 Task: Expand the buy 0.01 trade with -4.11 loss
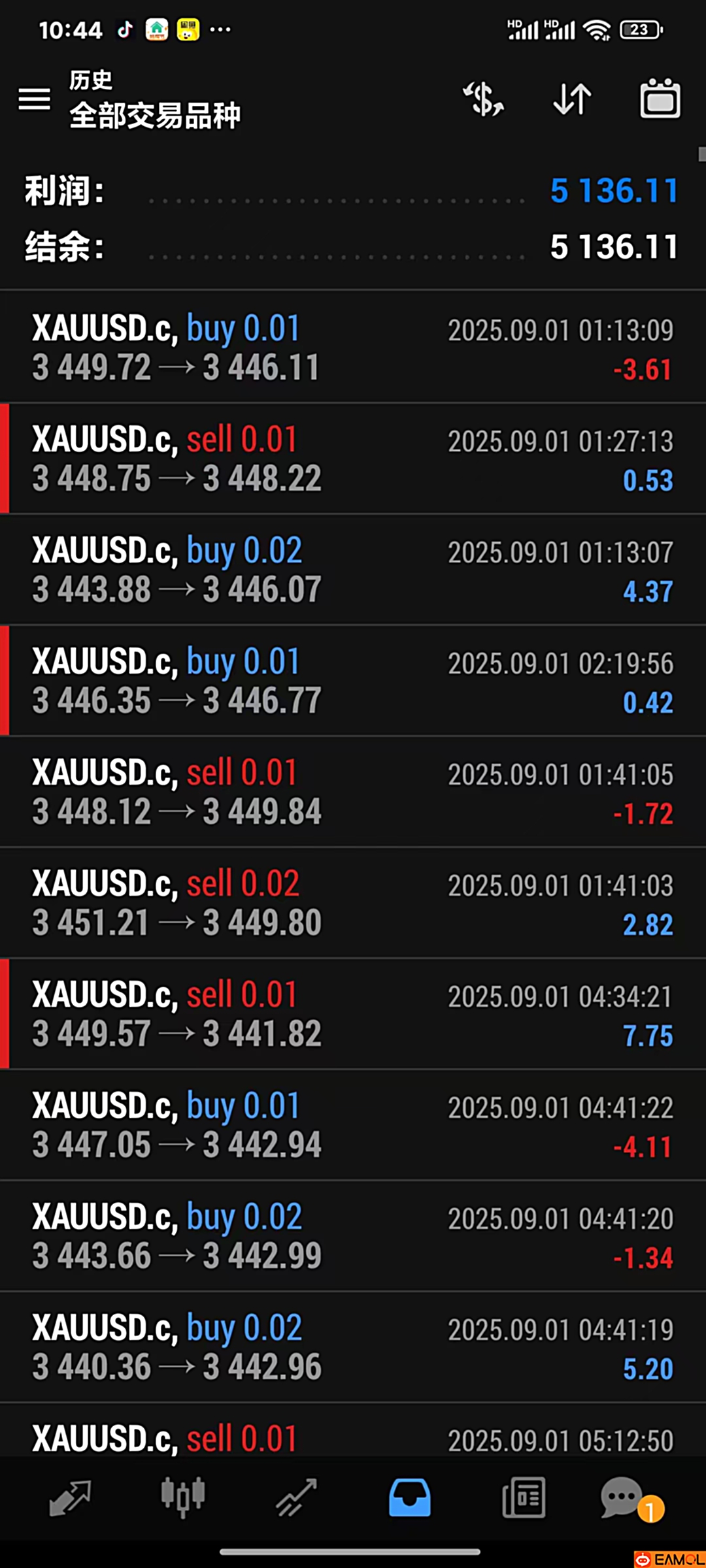coord(353,1125)
